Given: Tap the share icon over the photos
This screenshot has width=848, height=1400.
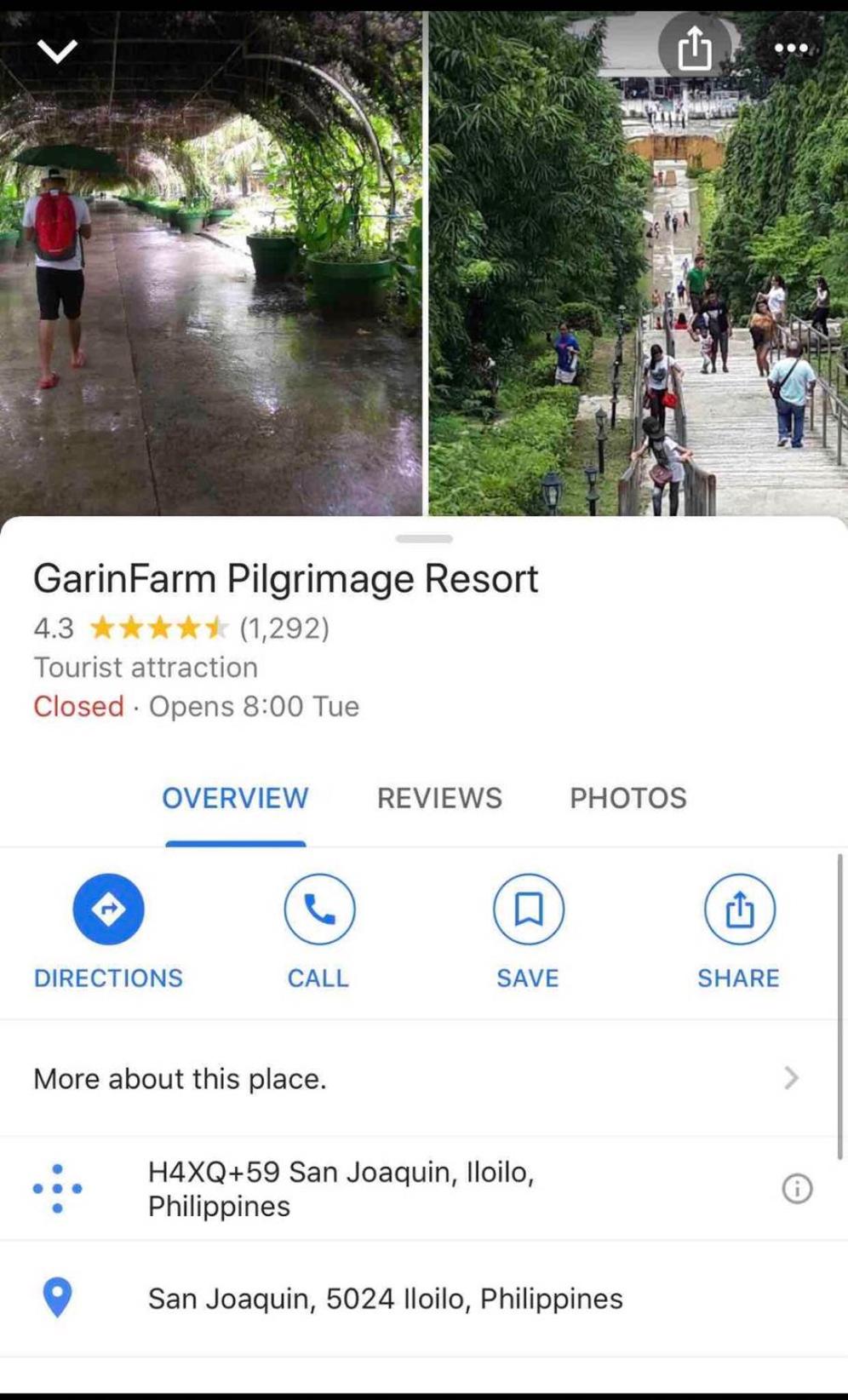Looking at the screenshot, I should 695,47.
